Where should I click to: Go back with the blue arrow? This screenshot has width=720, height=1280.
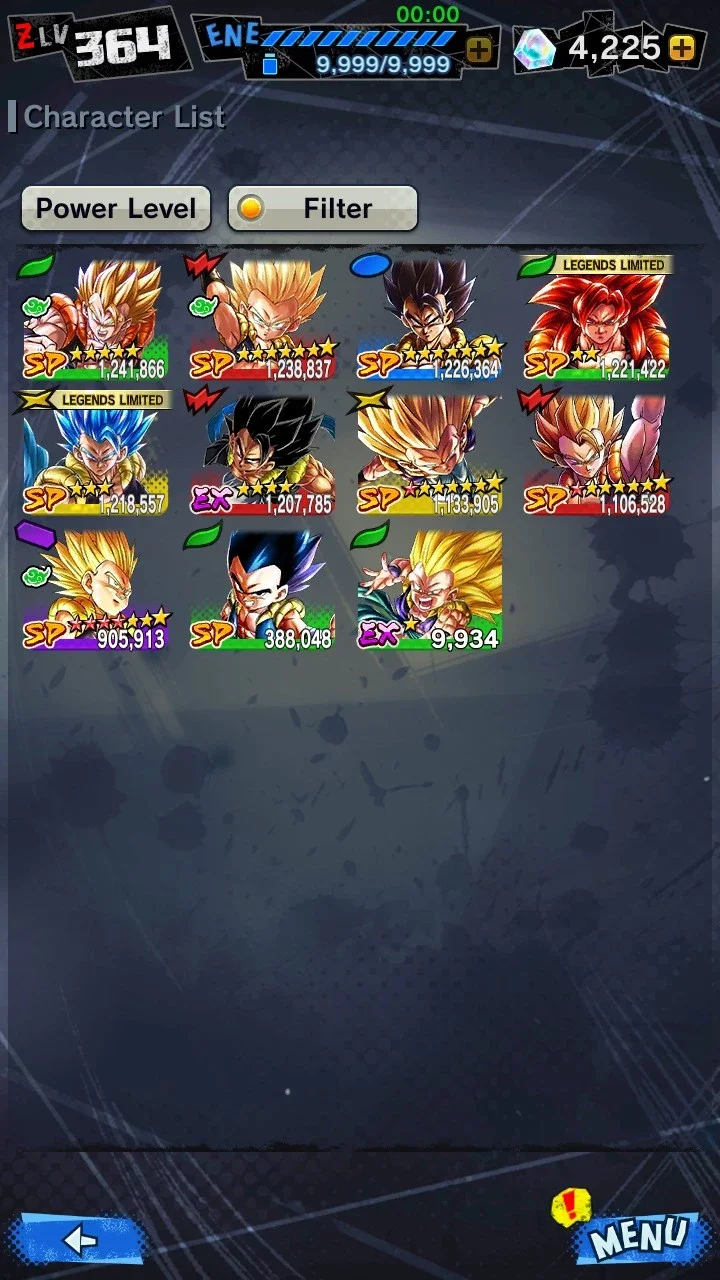(x=78, y=1240)
